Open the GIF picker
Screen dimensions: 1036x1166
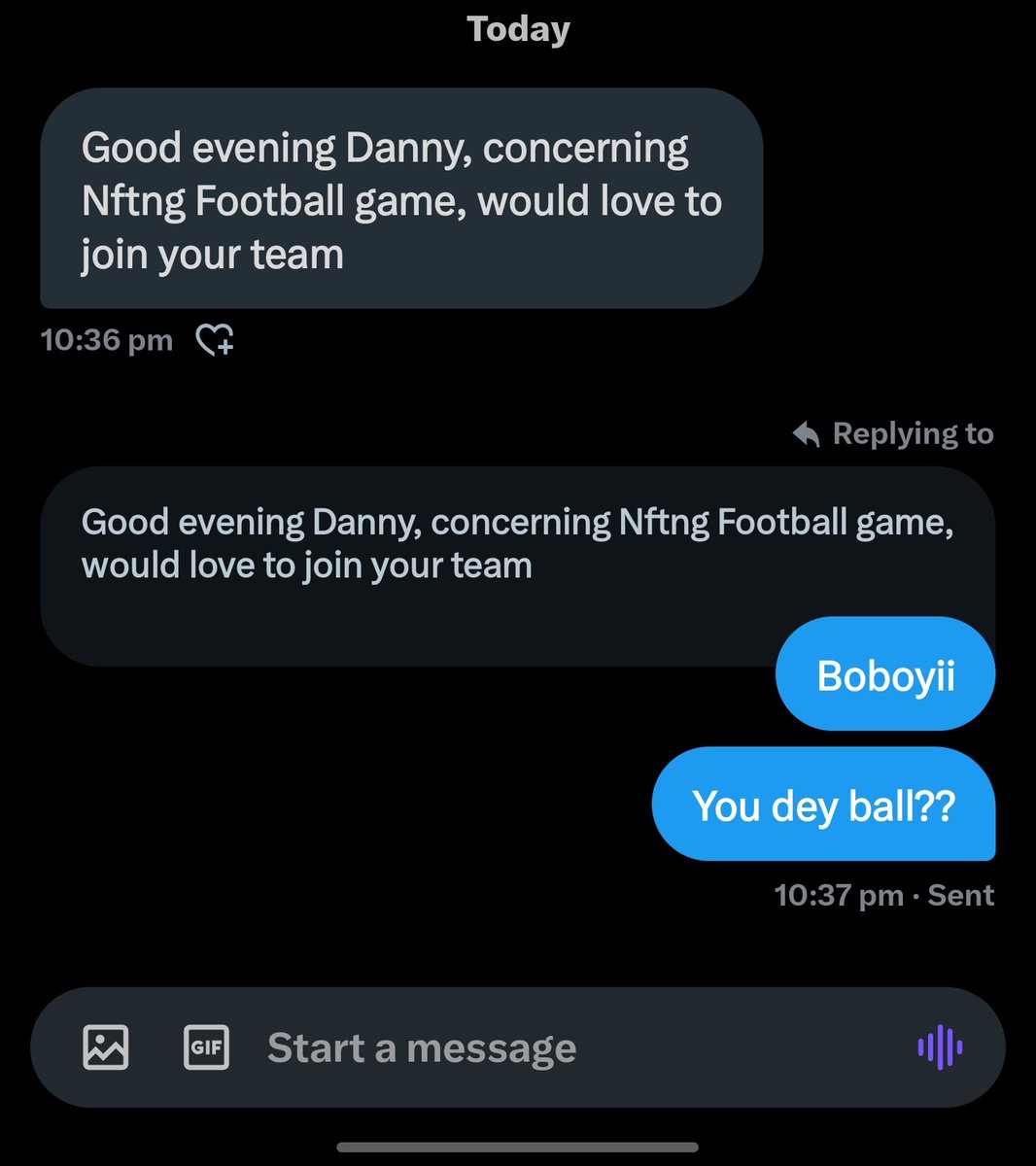click(206, 1047)
